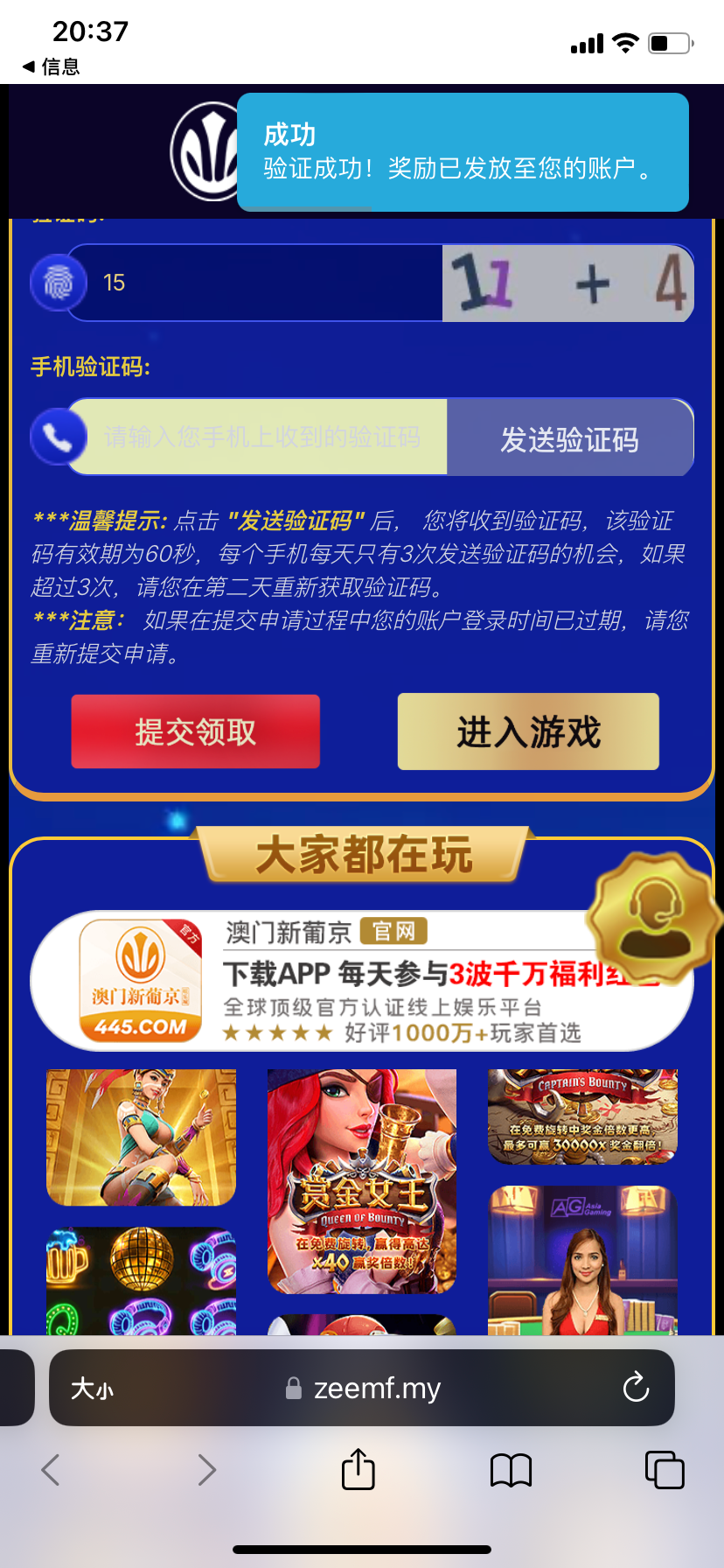This screenshot has height=1568, width=724.
Task: Open the customer service headset badge
Action: 653,917
